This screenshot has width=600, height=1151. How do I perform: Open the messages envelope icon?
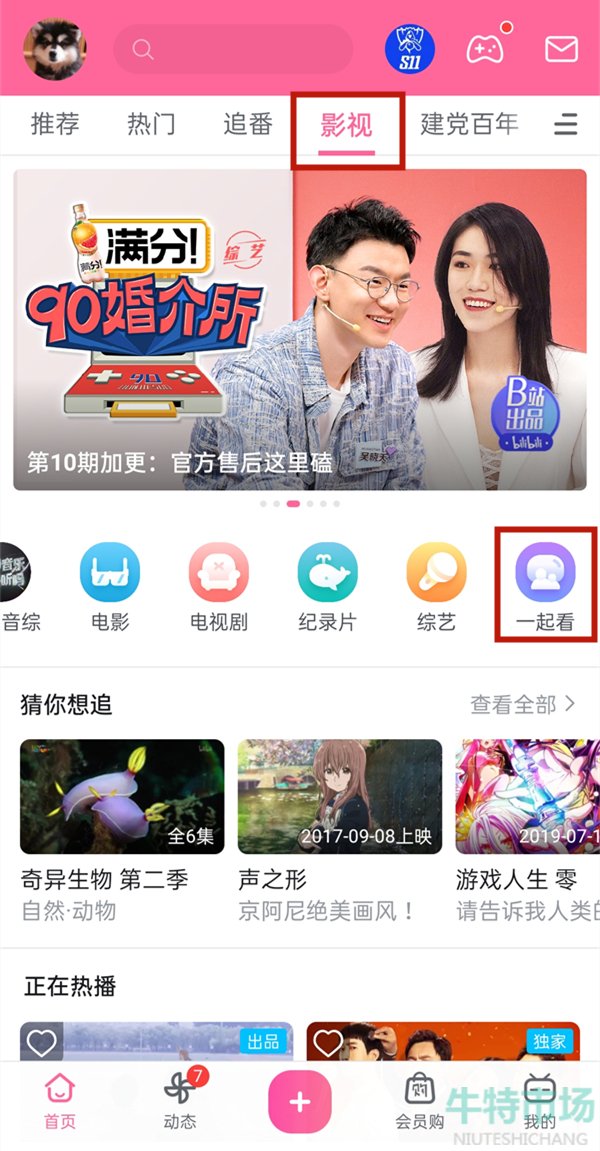coord(561,49)
